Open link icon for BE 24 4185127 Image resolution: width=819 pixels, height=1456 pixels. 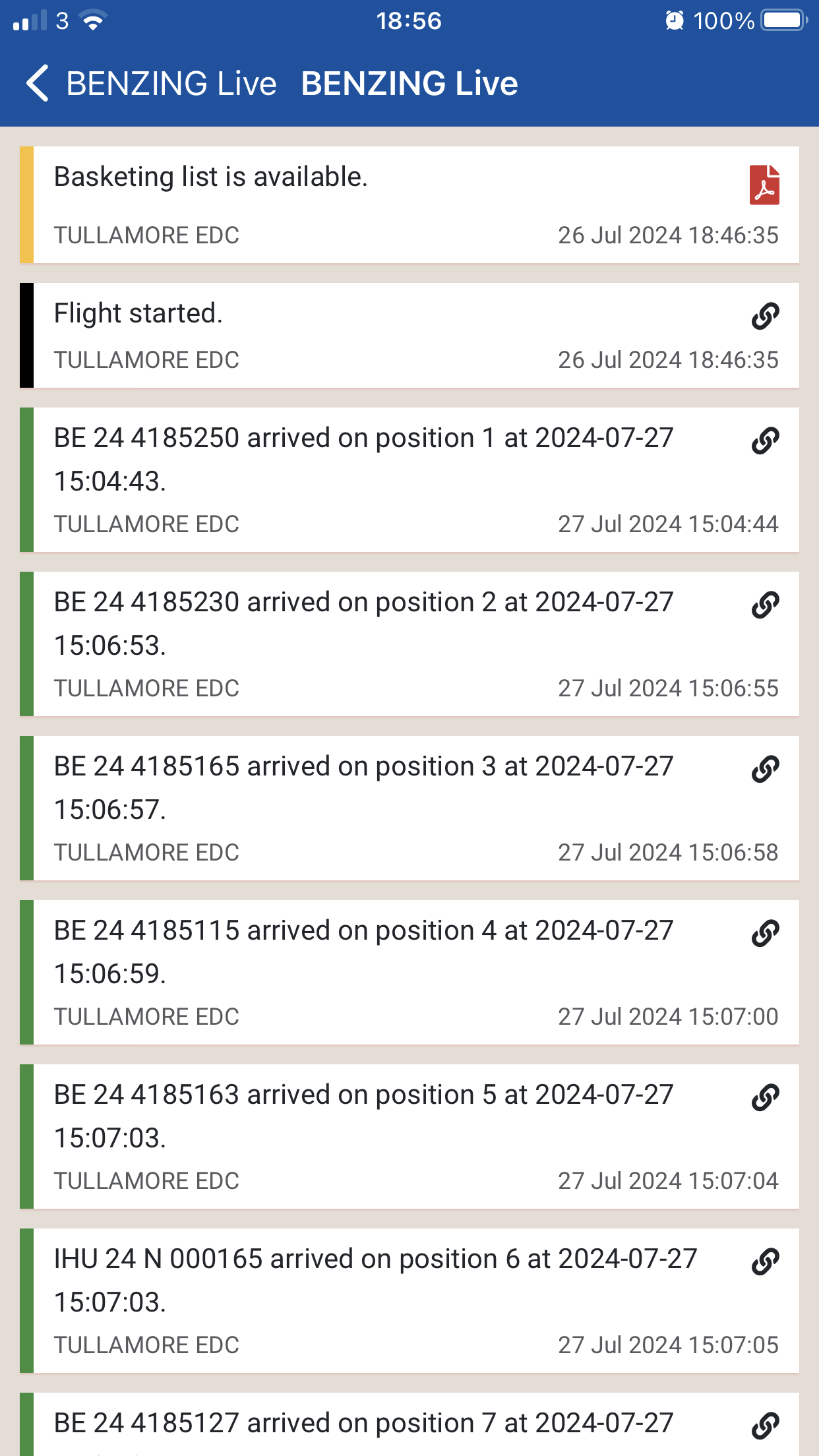(x=765, y=1426)
